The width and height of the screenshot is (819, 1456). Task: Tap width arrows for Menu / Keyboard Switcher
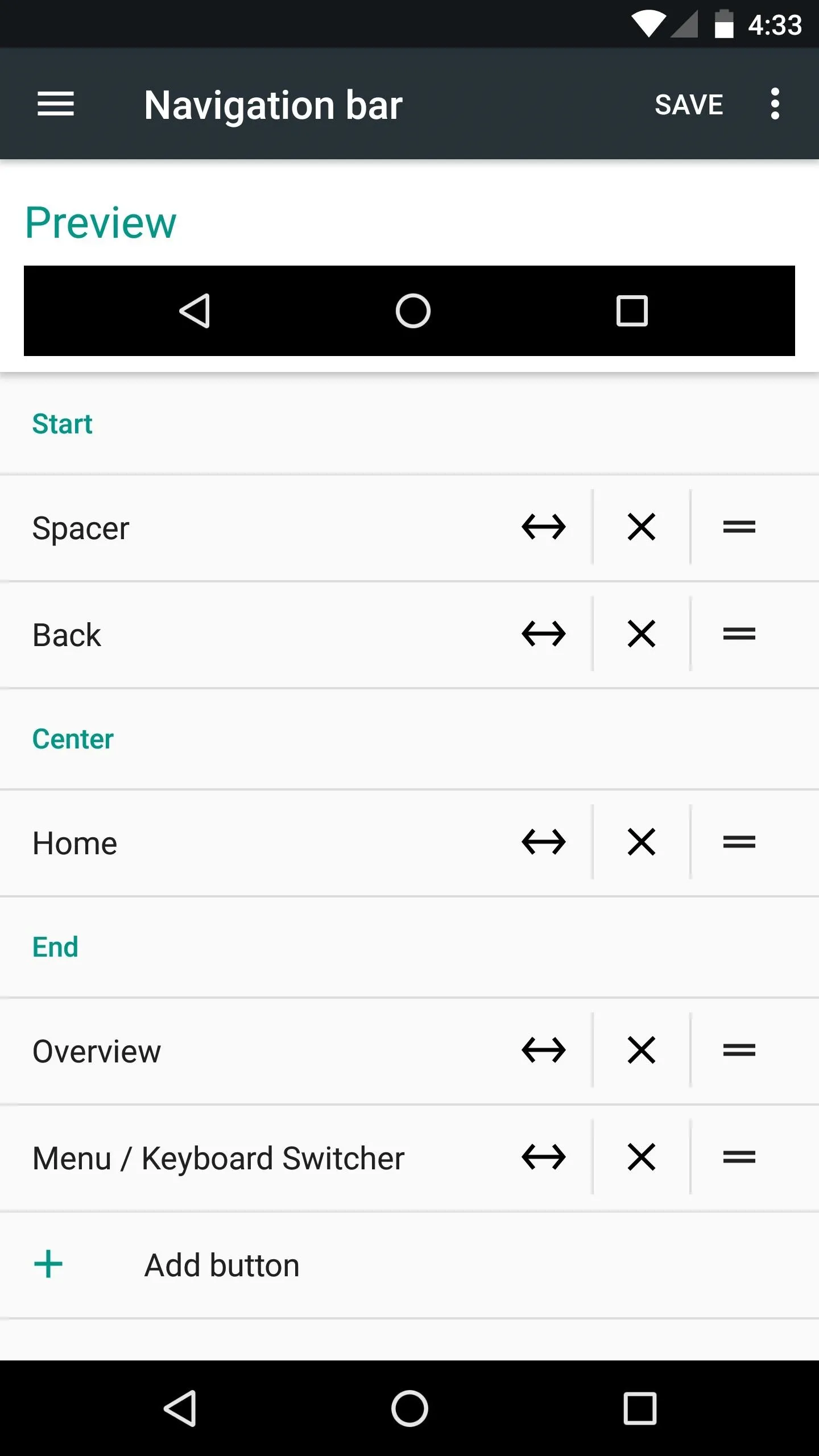point(544,1157)
